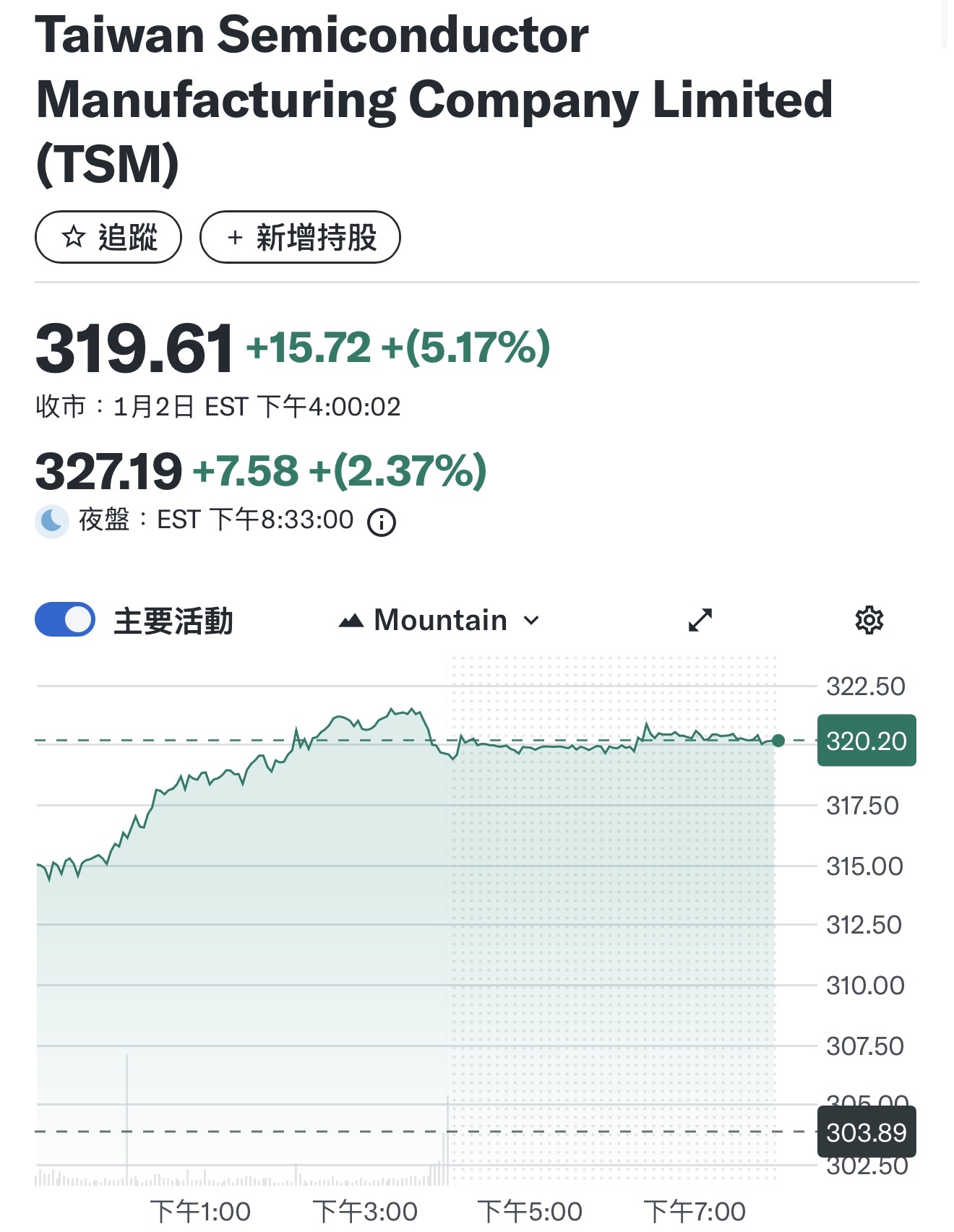This screenshot has height=1232, width=954.
Task: Click the Mountain chart type icon
Action: pos(352,619)
